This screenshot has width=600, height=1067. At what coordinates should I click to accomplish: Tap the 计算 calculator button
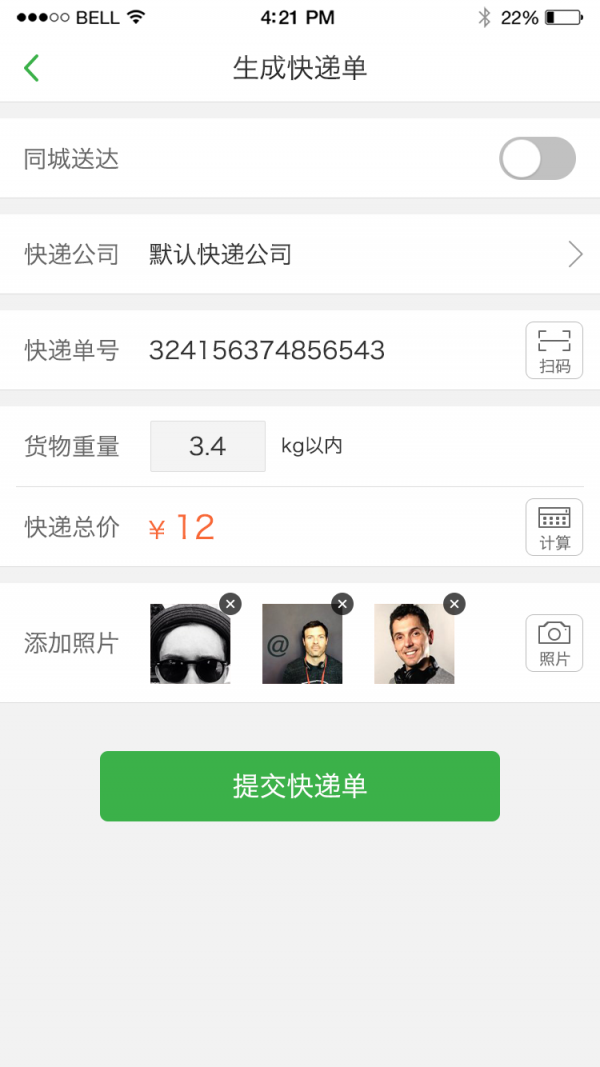[x=554, y=527]
